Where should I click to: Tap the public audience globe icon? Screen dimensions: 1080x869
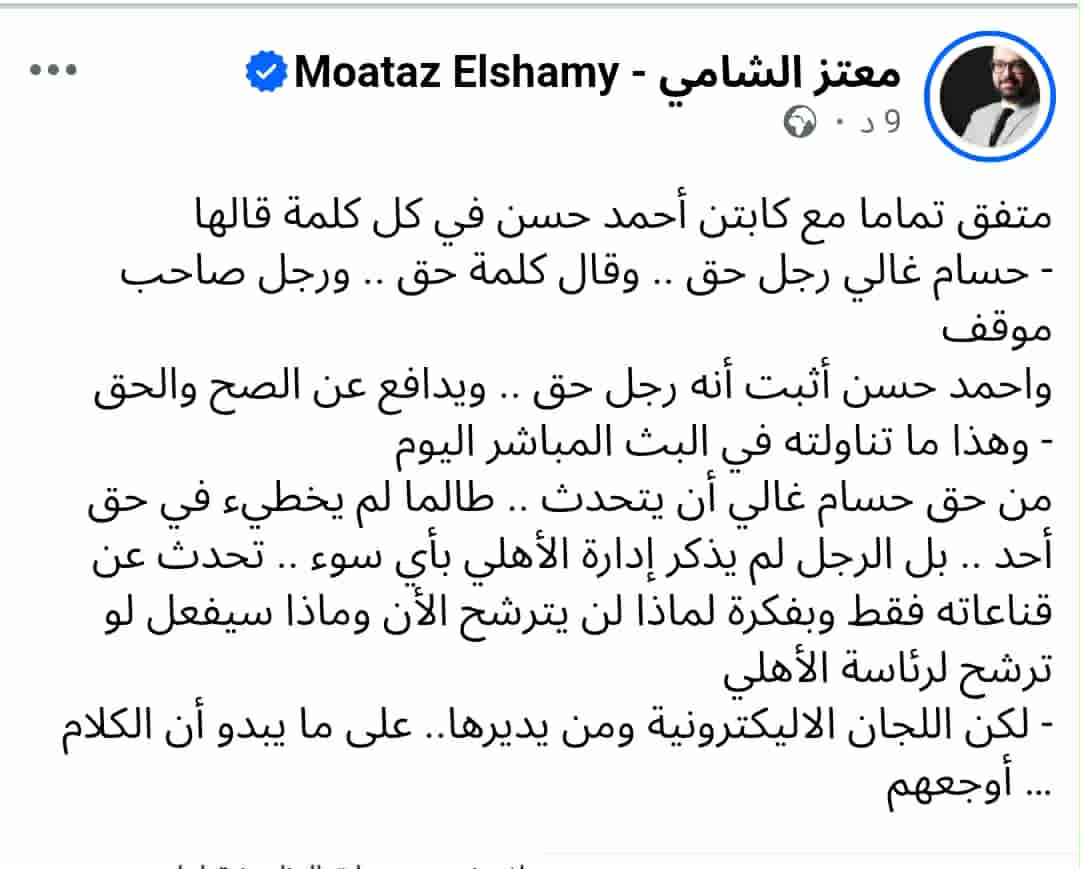click(x=800, y=122)
